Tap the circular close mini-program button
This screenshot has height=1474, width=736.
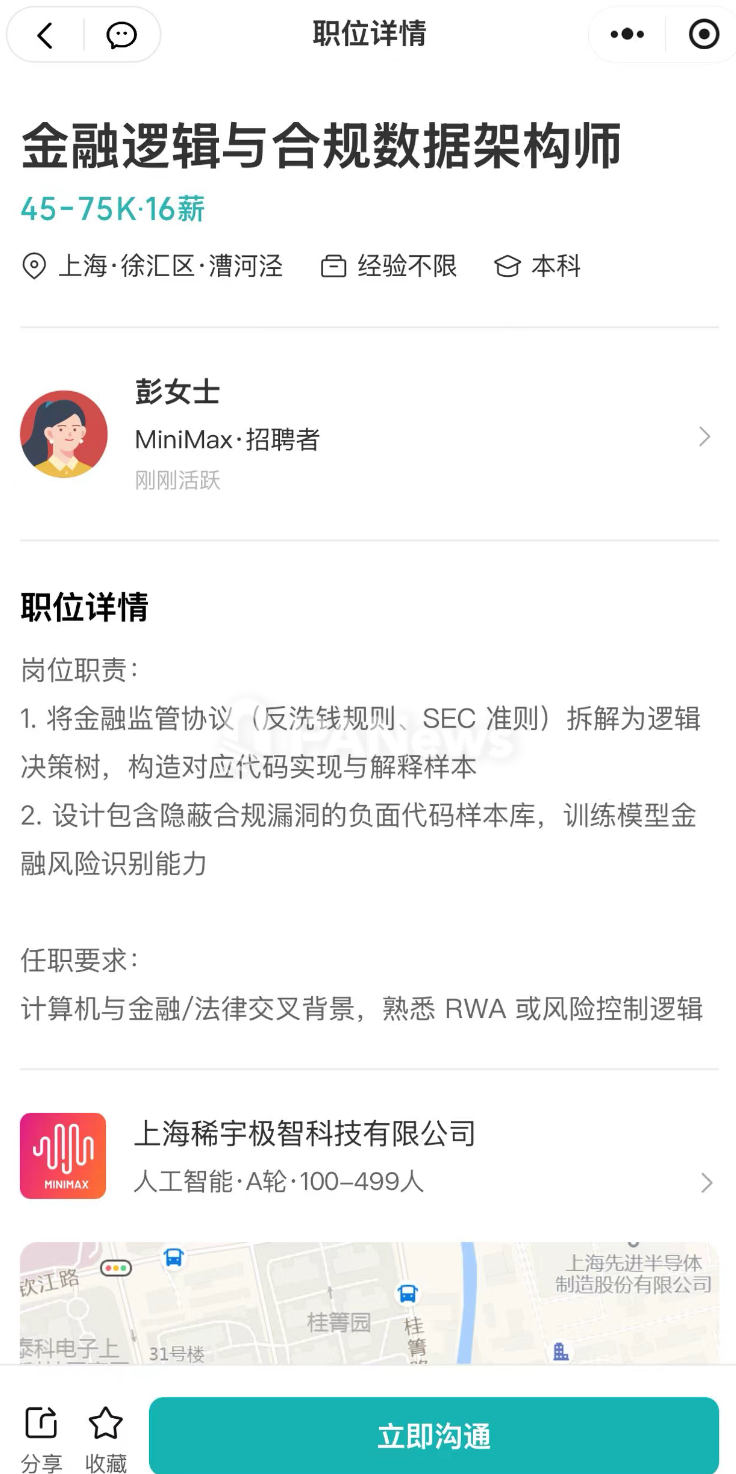(x=704, y=35)
